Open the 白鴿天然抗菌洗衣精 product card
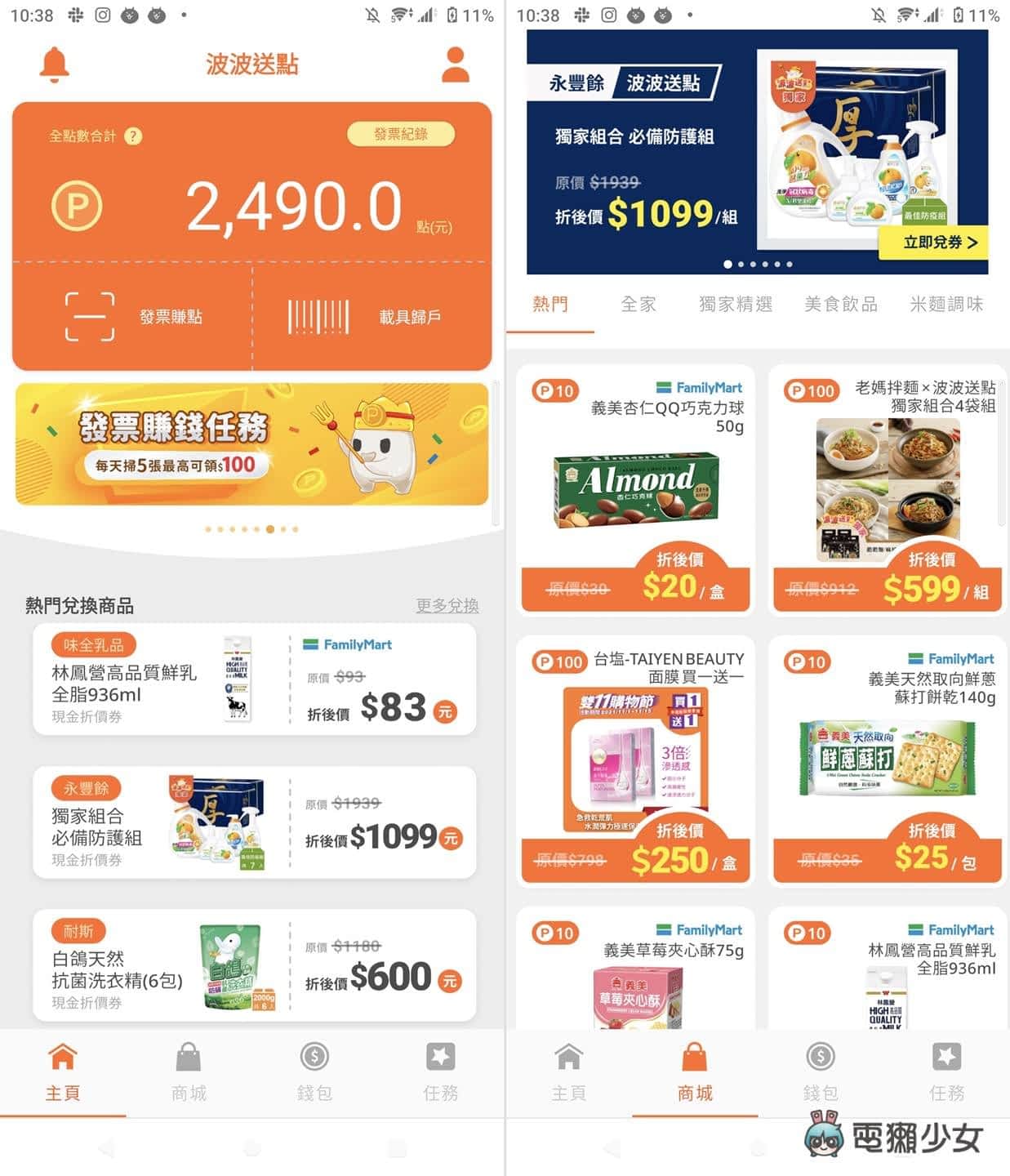 tap(254, 964)
